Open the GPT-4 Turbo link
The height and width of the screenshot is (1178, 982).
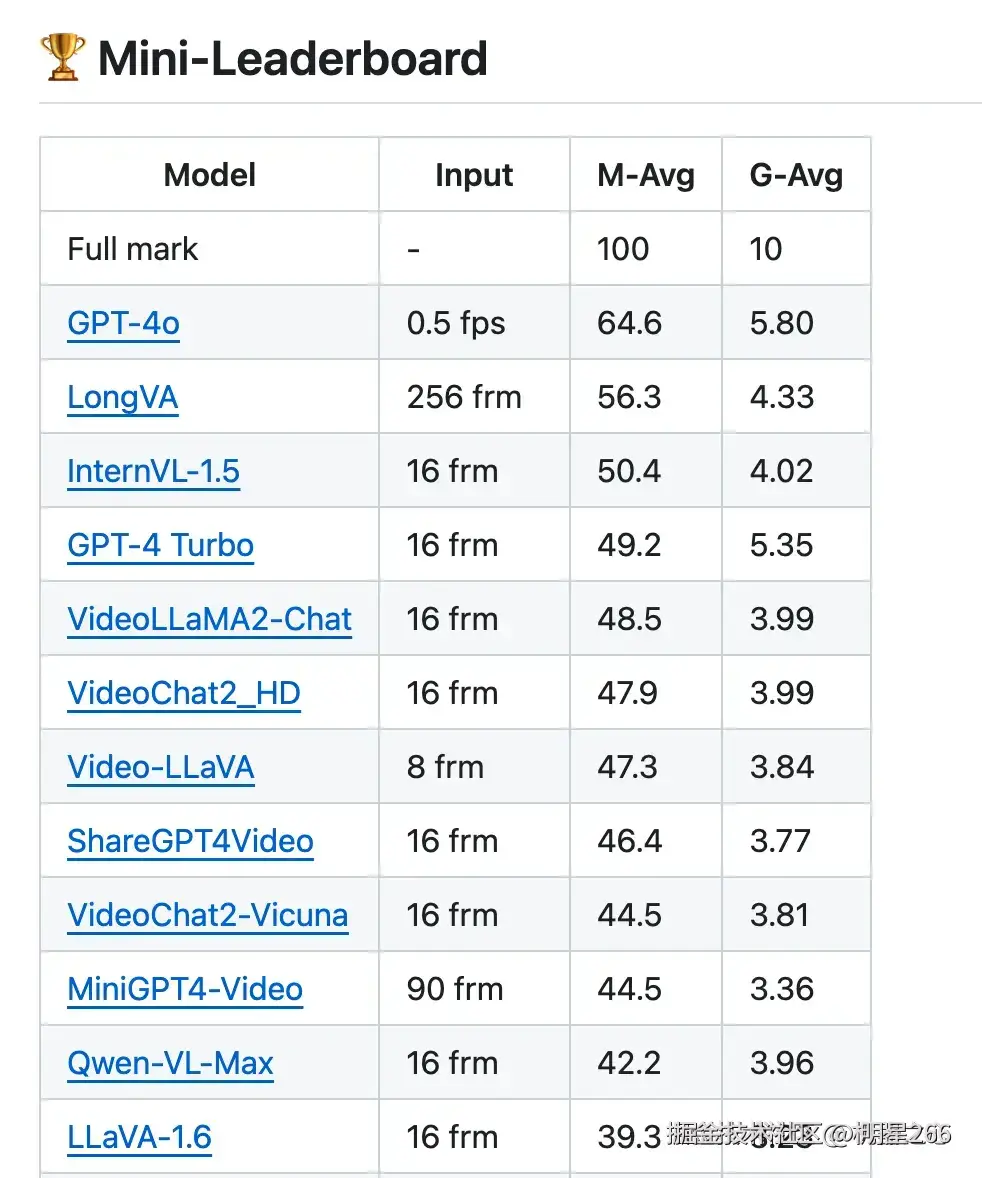[x=160, y=546]
